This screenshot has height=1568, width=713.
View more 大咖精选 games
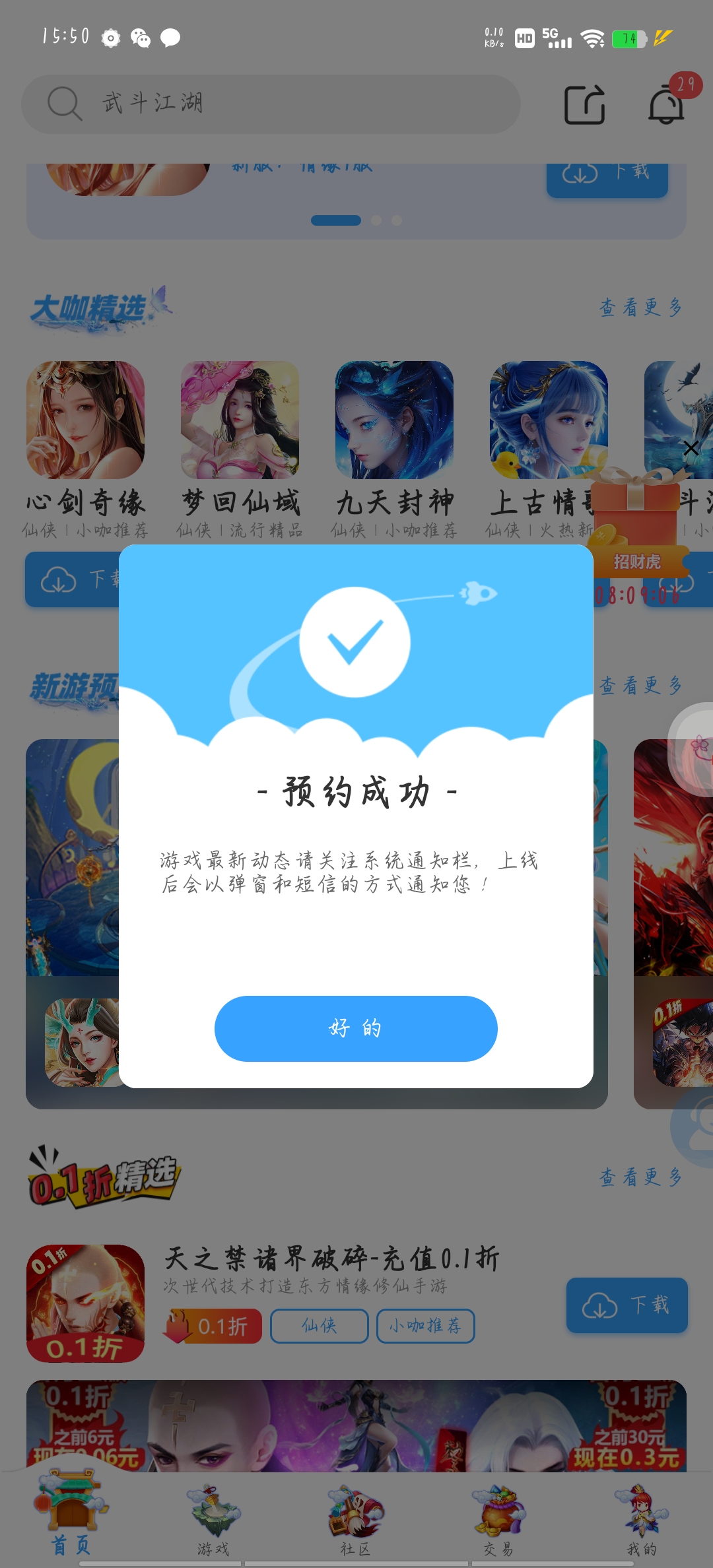click(640, 308)
